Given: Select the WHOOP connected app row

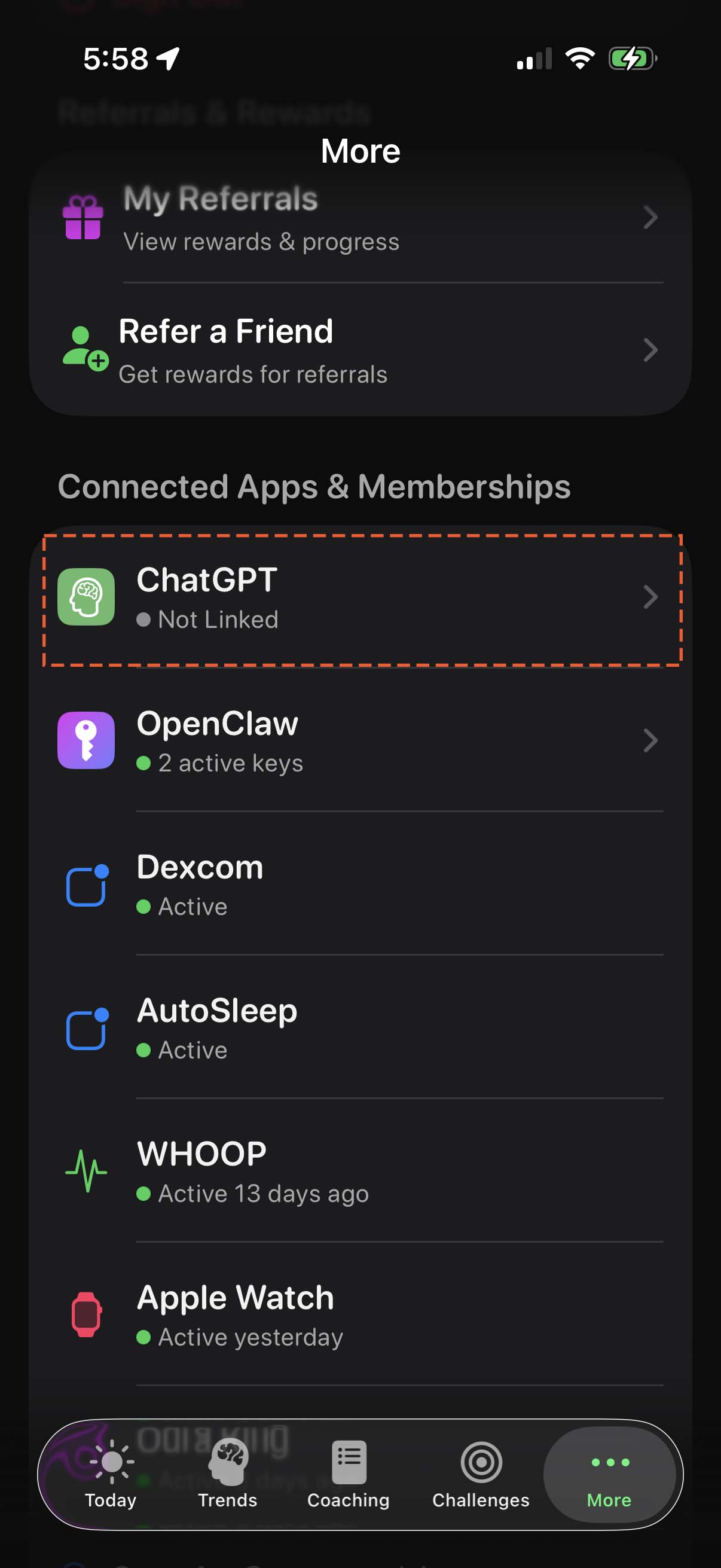Looking at the screenshot, I should pos(360,1172).
